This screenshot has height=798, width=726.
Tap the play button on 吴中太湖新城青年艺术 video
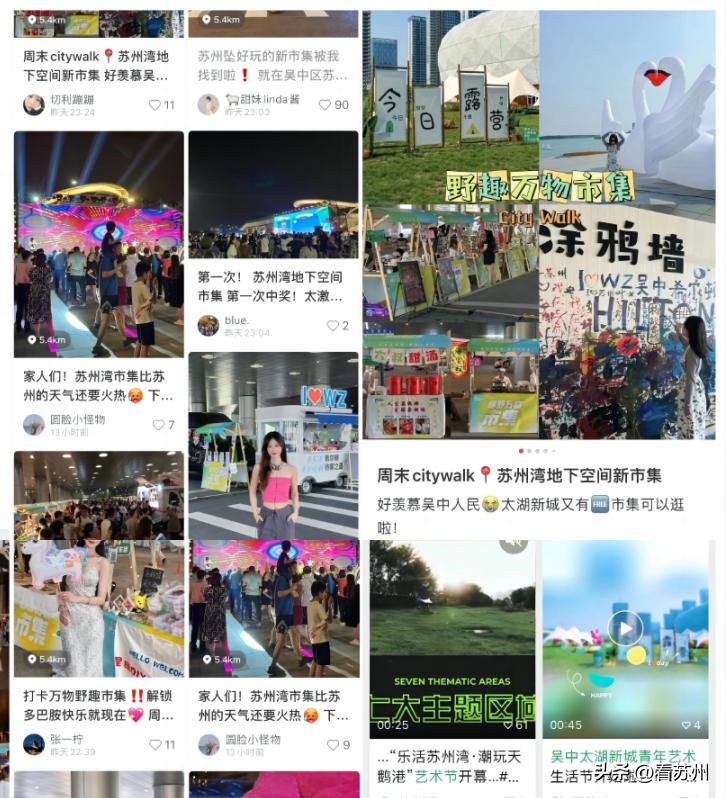[x=624, y=626]
